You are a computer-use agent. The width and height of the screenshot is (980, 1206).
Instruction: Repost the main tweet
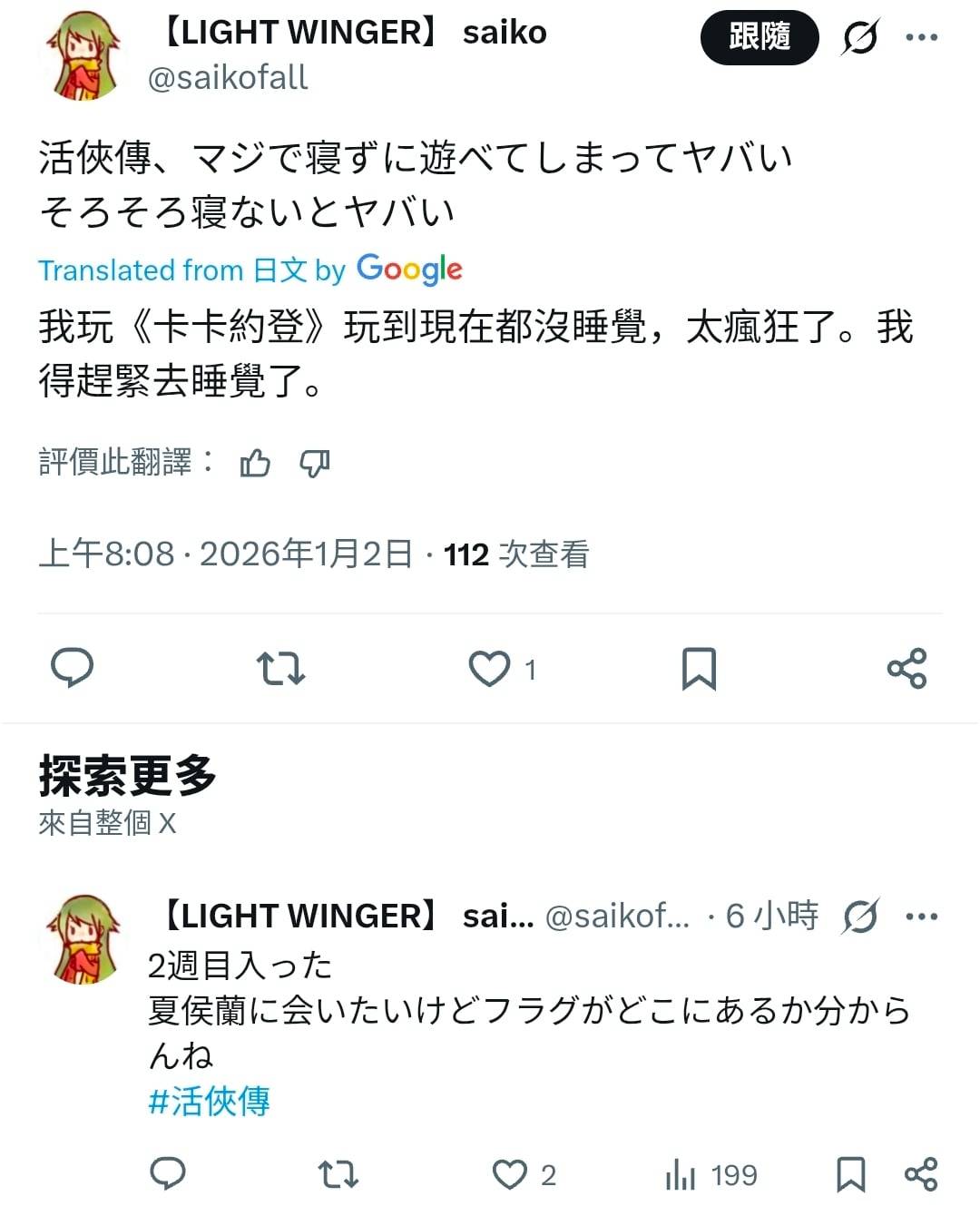pos(280,669)
